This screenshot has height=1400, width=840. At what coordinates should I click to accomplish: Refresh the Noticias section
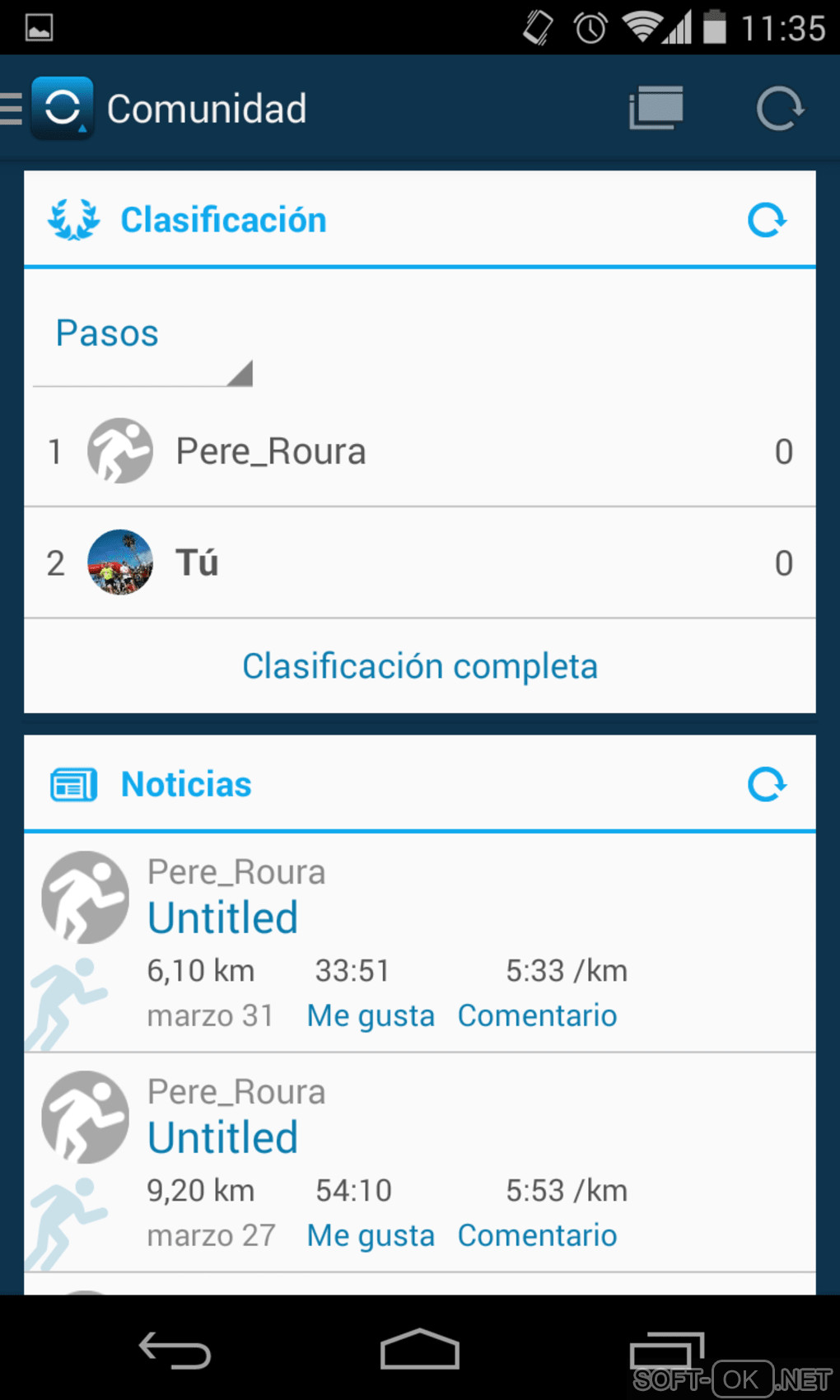(x=767, y=785)
